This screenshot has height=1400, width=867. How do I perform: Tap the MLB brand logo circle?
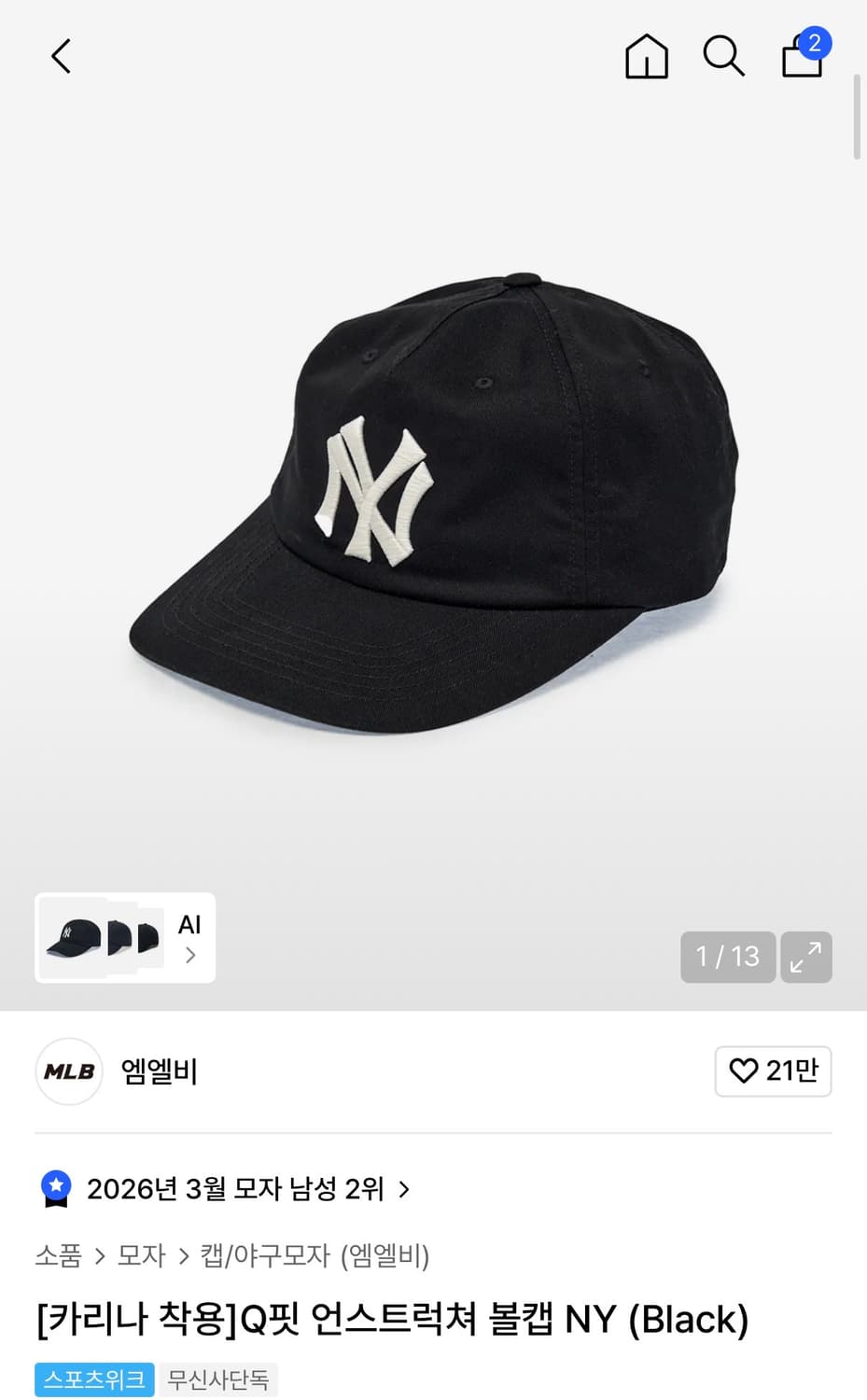tap(68, 1071)
